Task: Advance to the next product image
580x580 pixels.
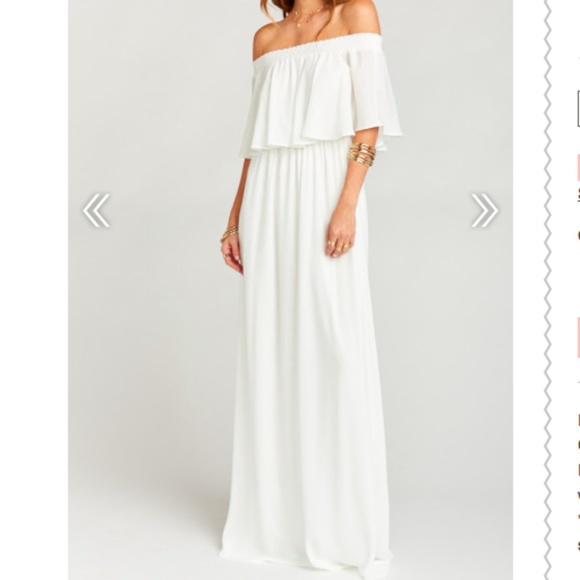Action: (x=485, y=210)
